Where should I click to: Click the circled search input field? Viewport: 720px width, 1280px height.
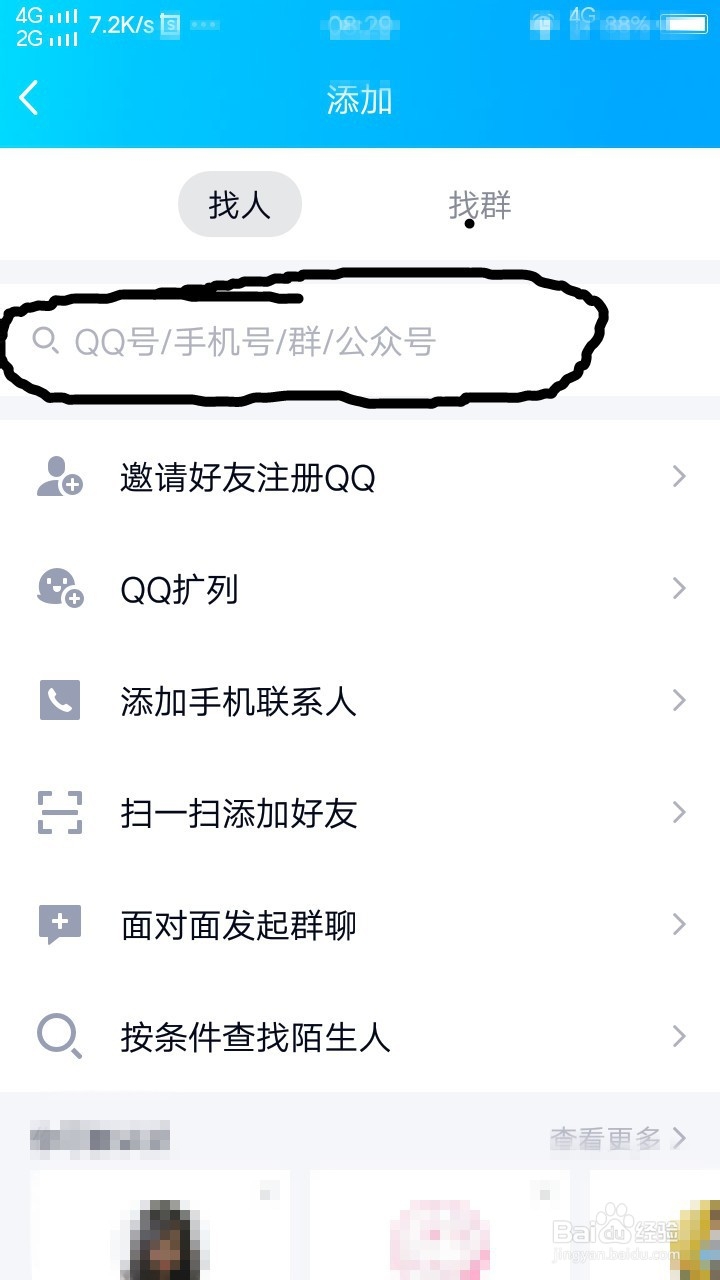(x=300, y=341)
